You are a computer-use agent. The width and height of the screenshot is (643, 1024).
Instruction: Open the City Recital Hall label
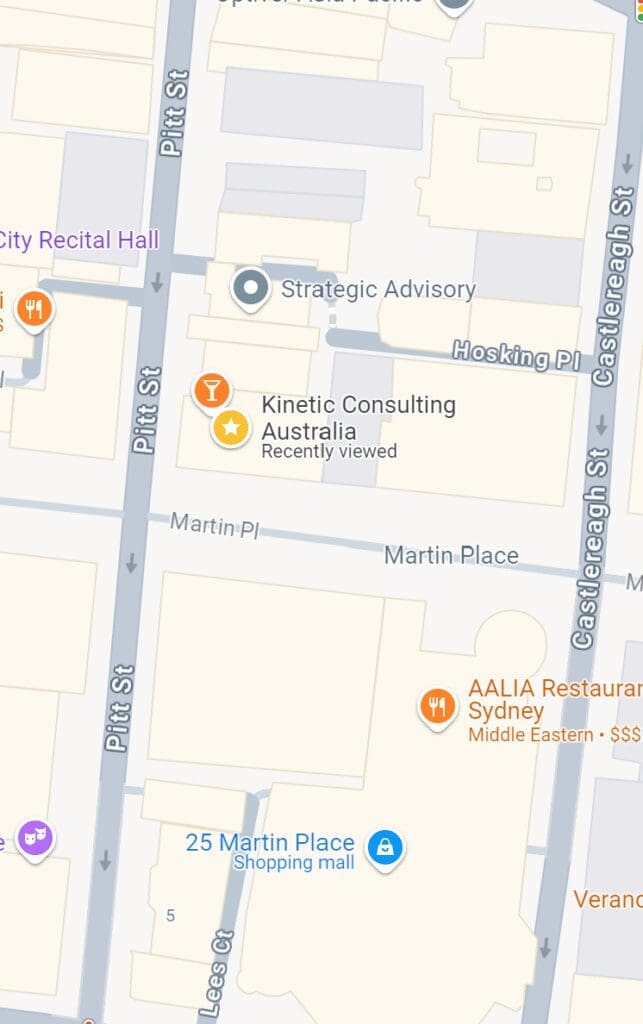coord(79,240)
